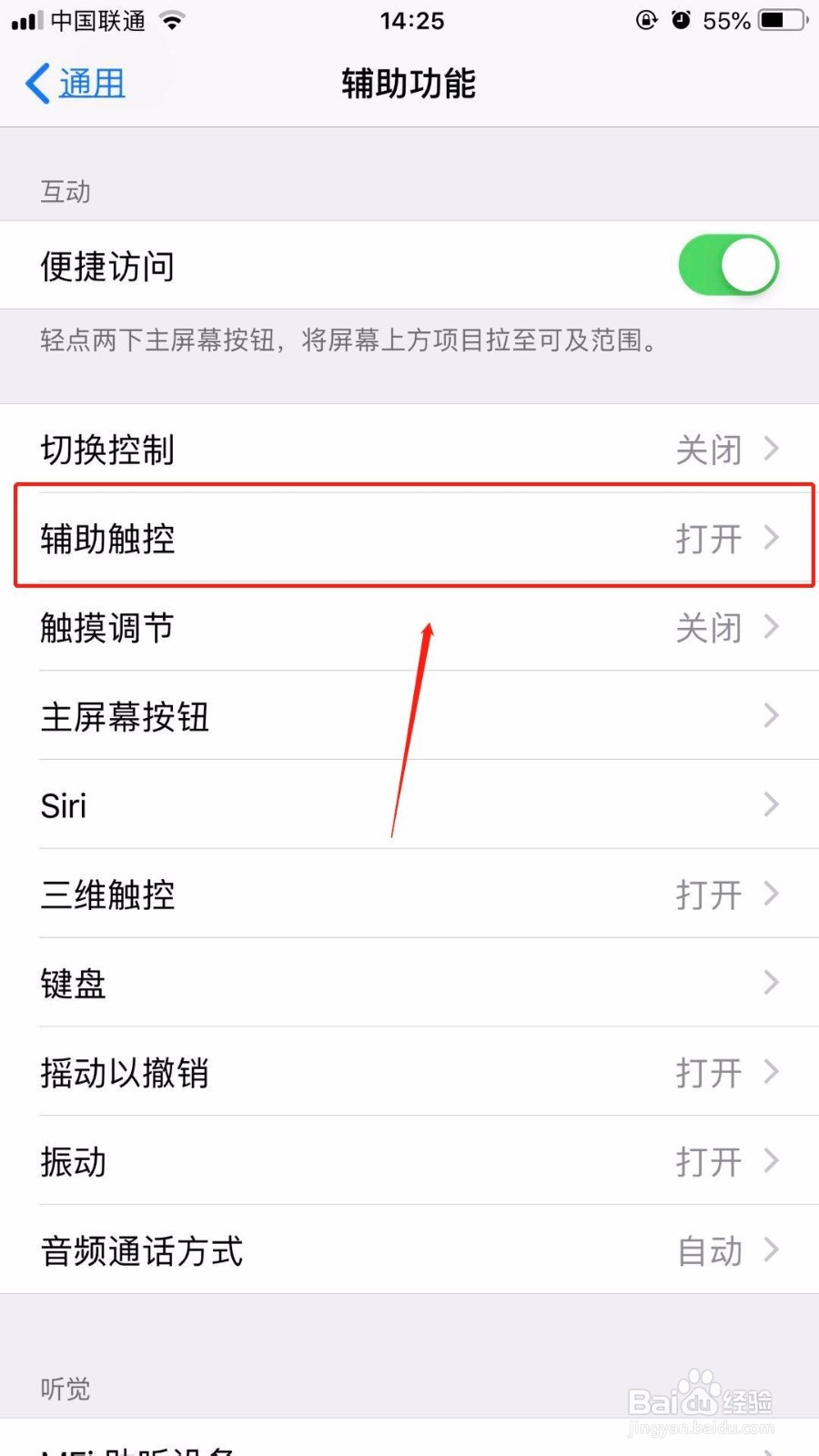The width and height of the screenshot is (819, 1456).
Task: Enable 辅助触控 by opening its row
Action: point(409,539)
